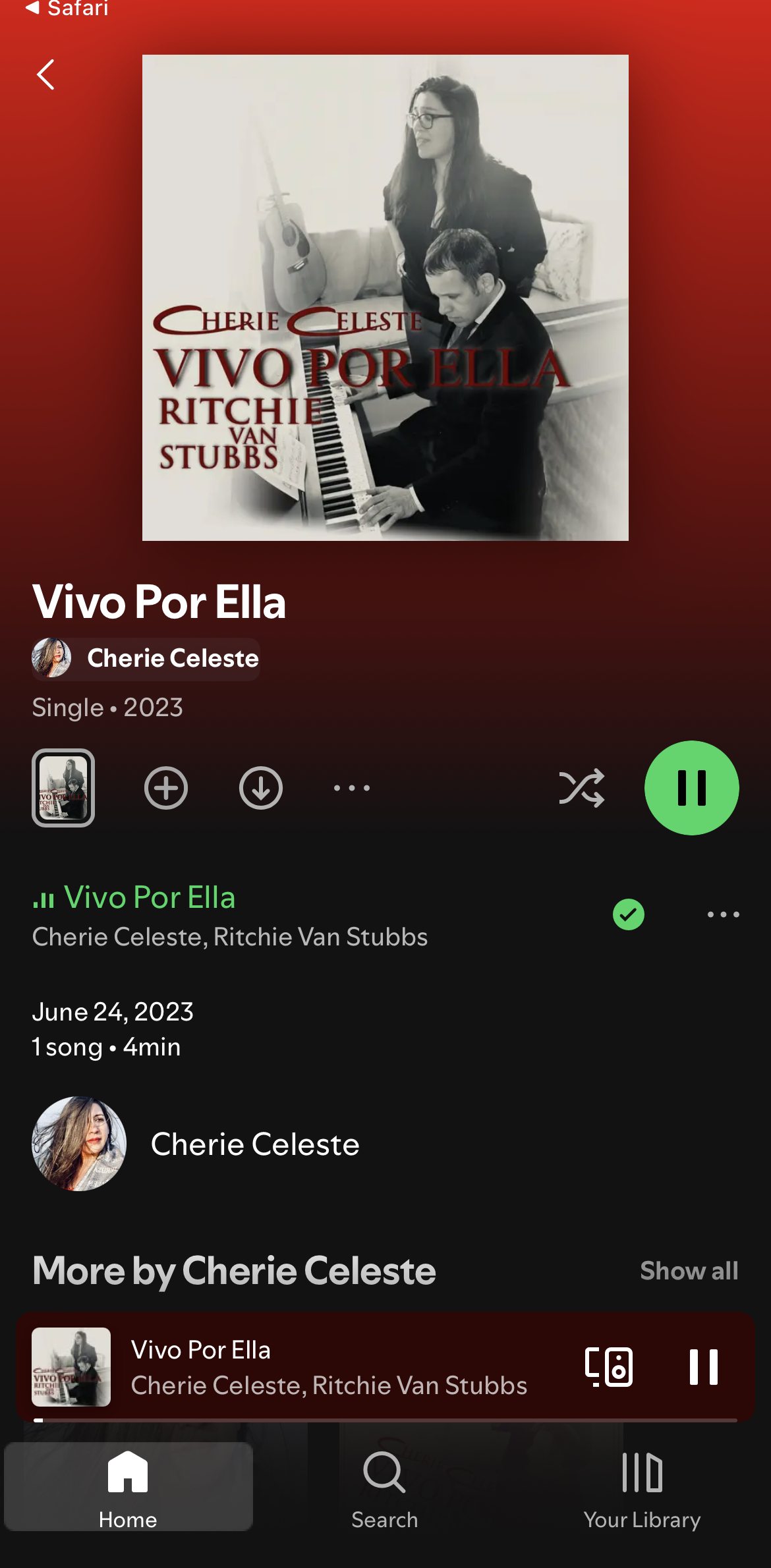This screenshot has width=771, height=1568.
Task: Pause playback with the large green button
Action: coord(691,788)
